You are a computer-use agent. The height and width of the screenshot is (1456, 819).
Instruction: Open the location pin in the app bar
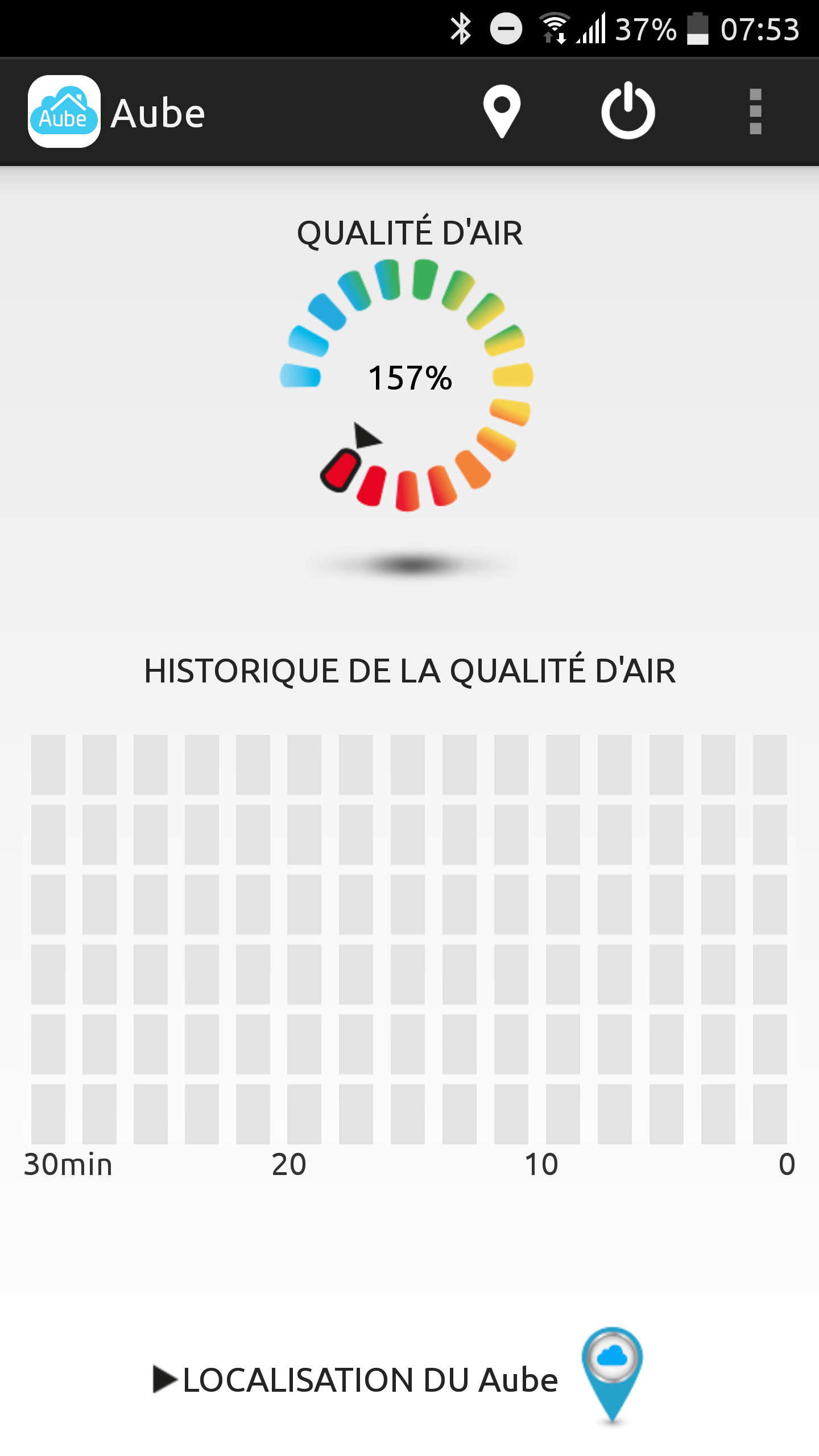pyautogui.click(x=502, y=111)
